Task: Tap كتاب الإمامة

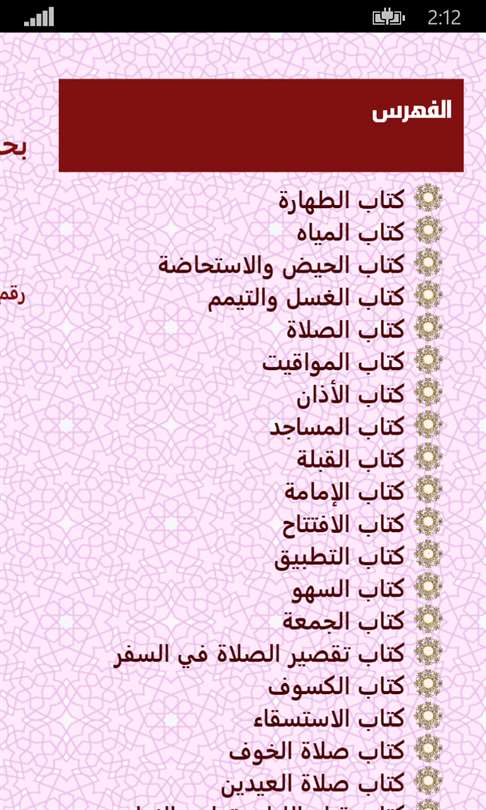Action: 344,492
